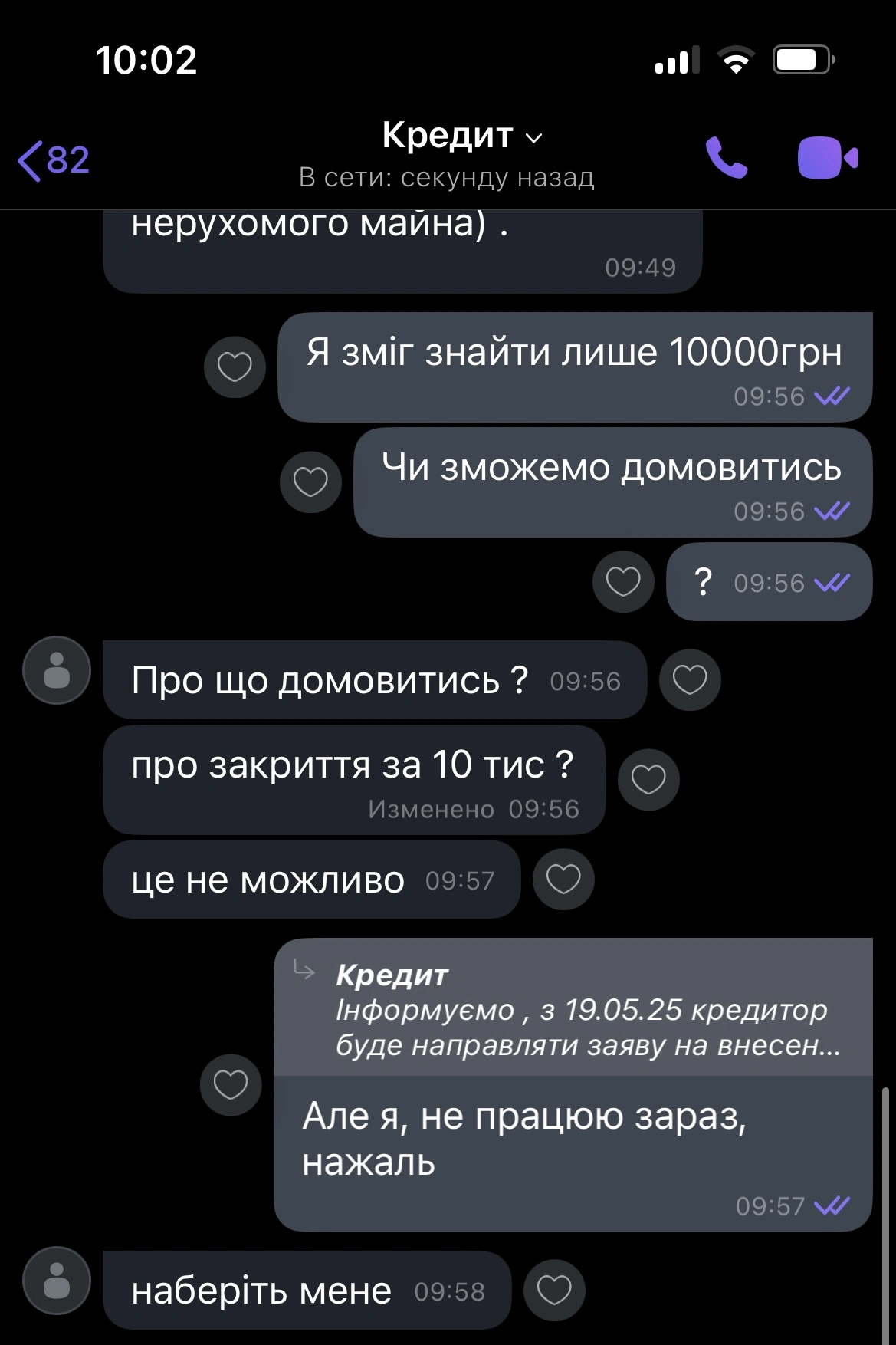Screen dimensions: 896x1345
Task: Open sender avatar beside 'наберіть мене'
Action: coord(57,1281)
